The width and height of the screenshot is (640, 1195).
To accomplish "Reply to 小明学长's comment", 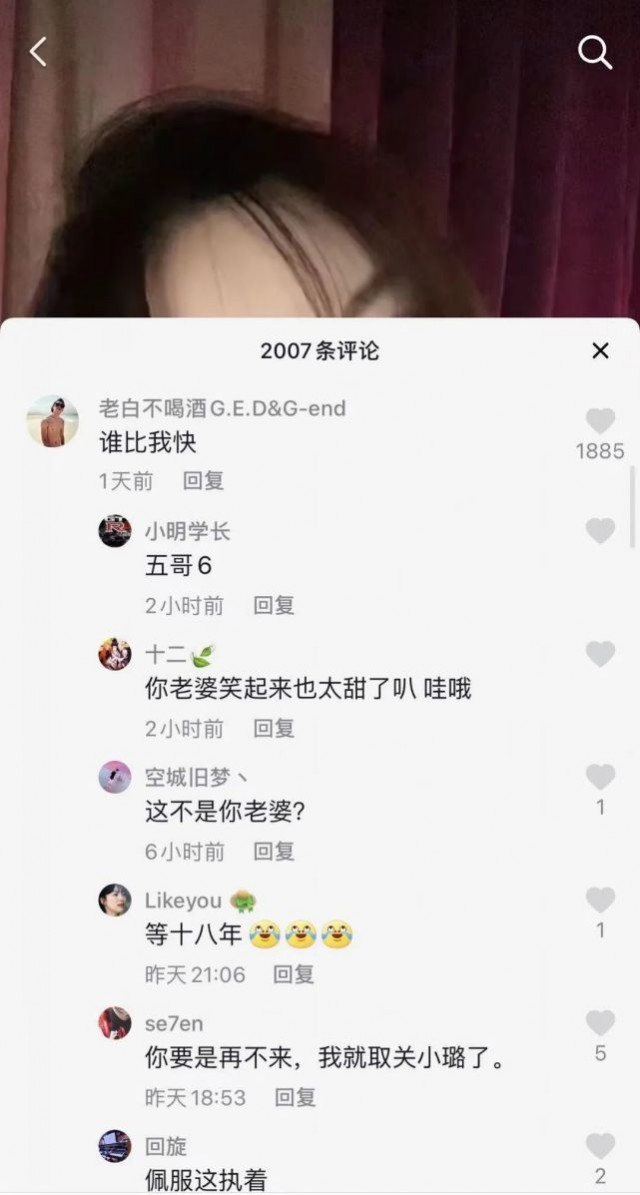I will pyautogui.click(x=273, y=605).
